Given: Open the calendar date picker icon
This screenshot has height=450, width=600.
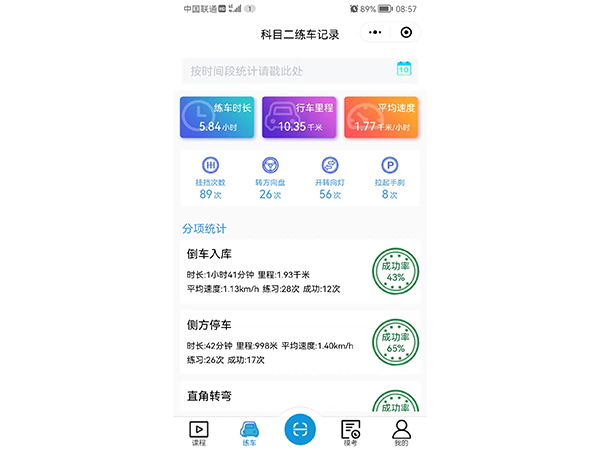Looking at the screenshot, I should [x=404, y=69].
